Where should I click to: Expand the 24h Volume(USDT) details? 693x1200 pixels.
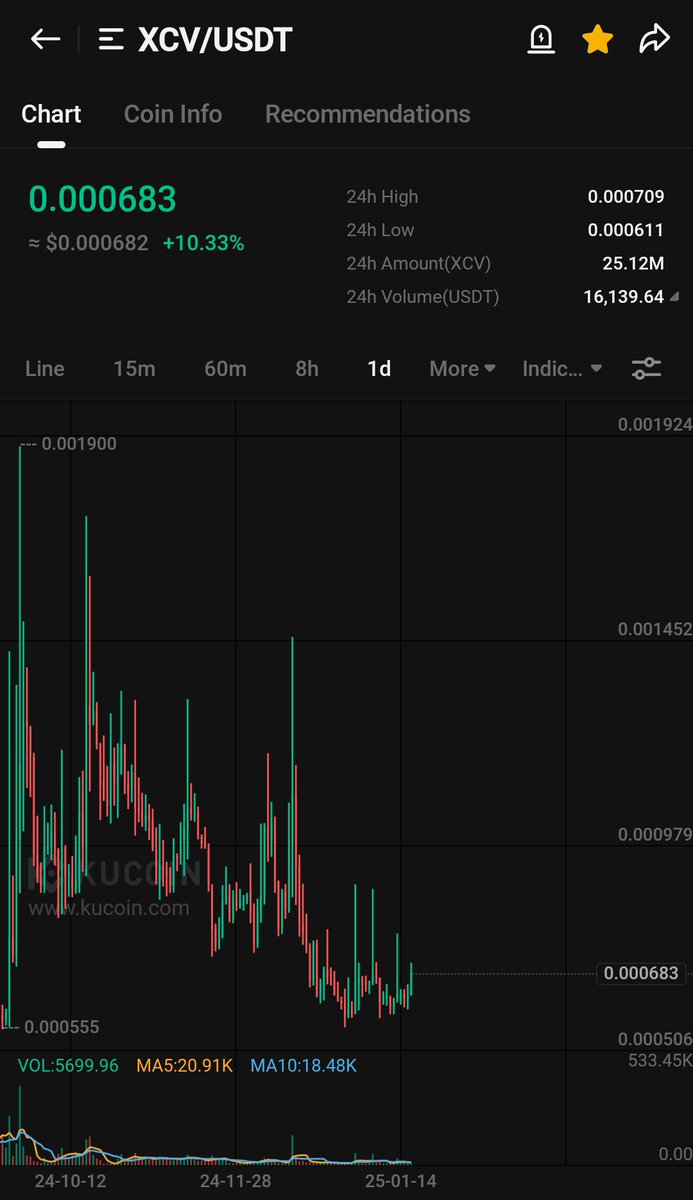click(x=672, y=297)
